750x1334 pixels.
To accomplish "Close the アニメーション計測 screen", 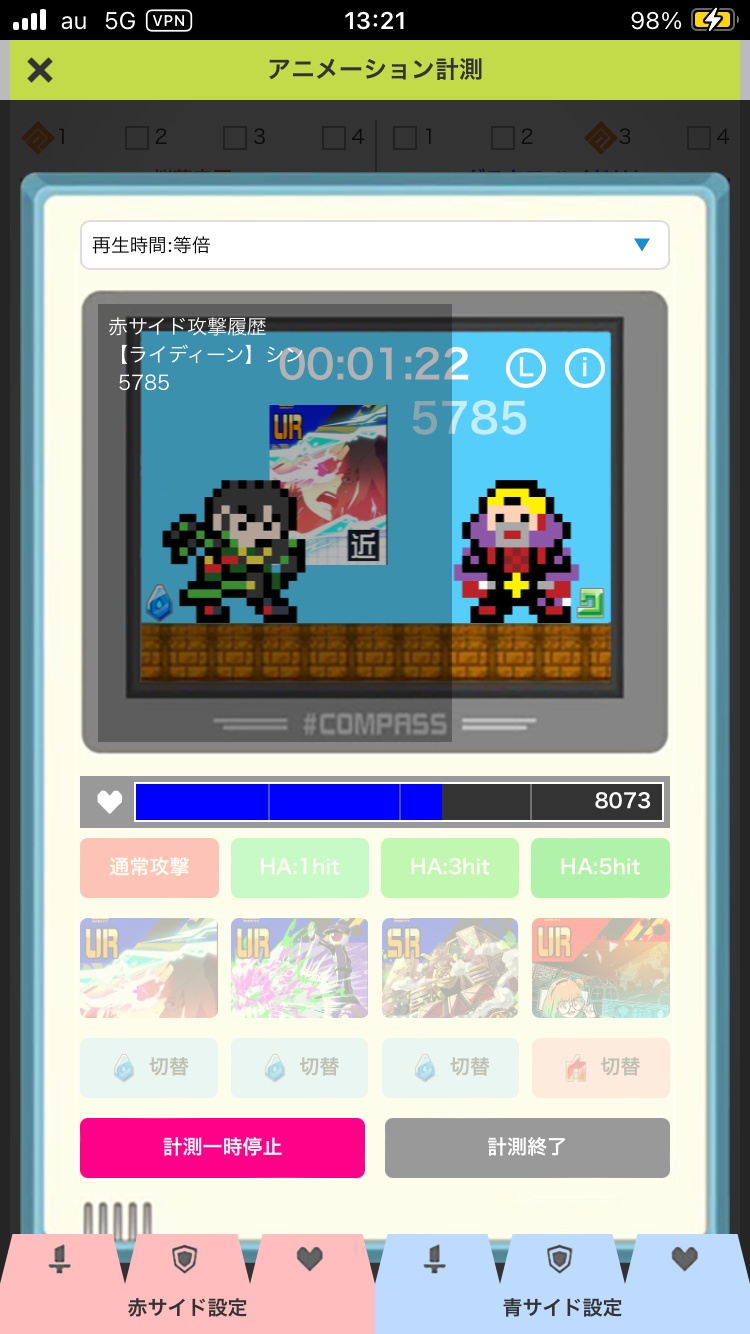I will 39,70.
